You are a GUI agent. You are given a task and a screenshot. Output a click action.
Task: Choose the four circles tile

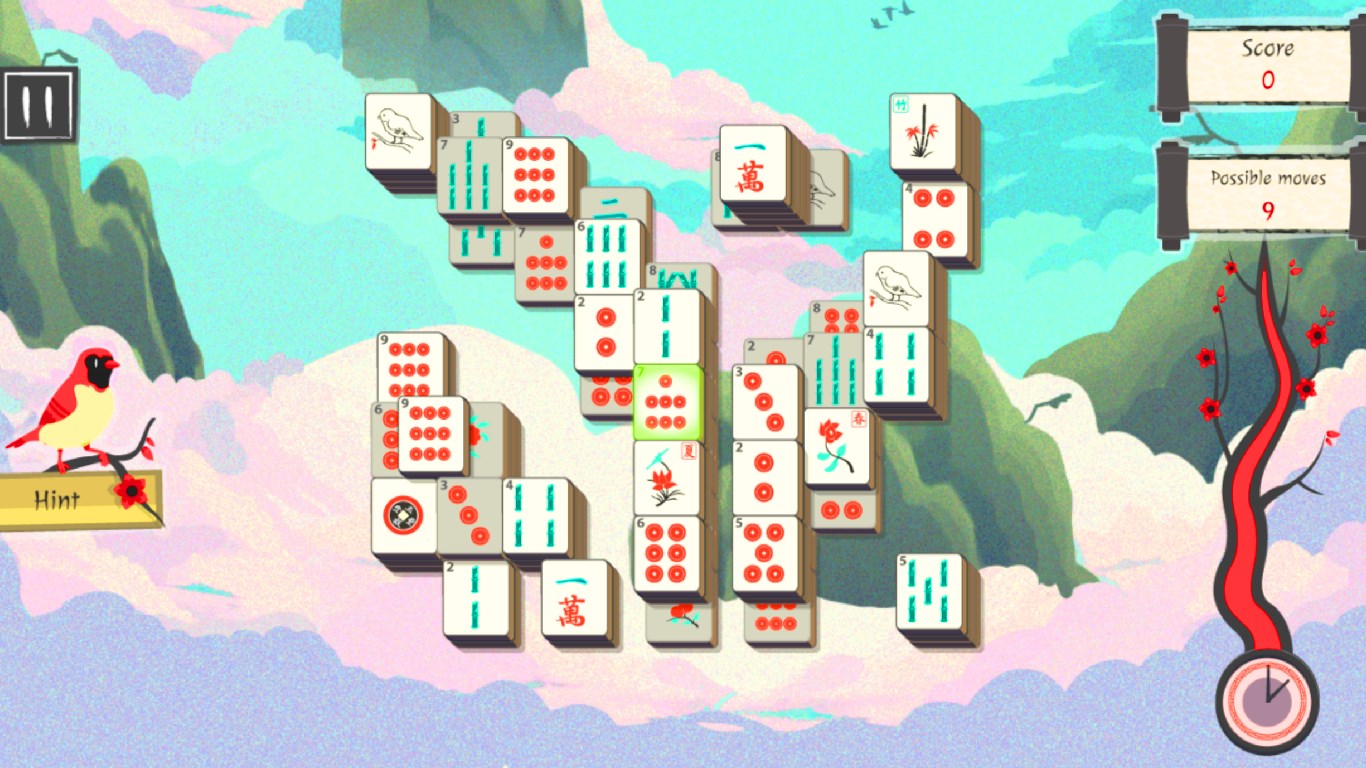(x=936, y=219)
